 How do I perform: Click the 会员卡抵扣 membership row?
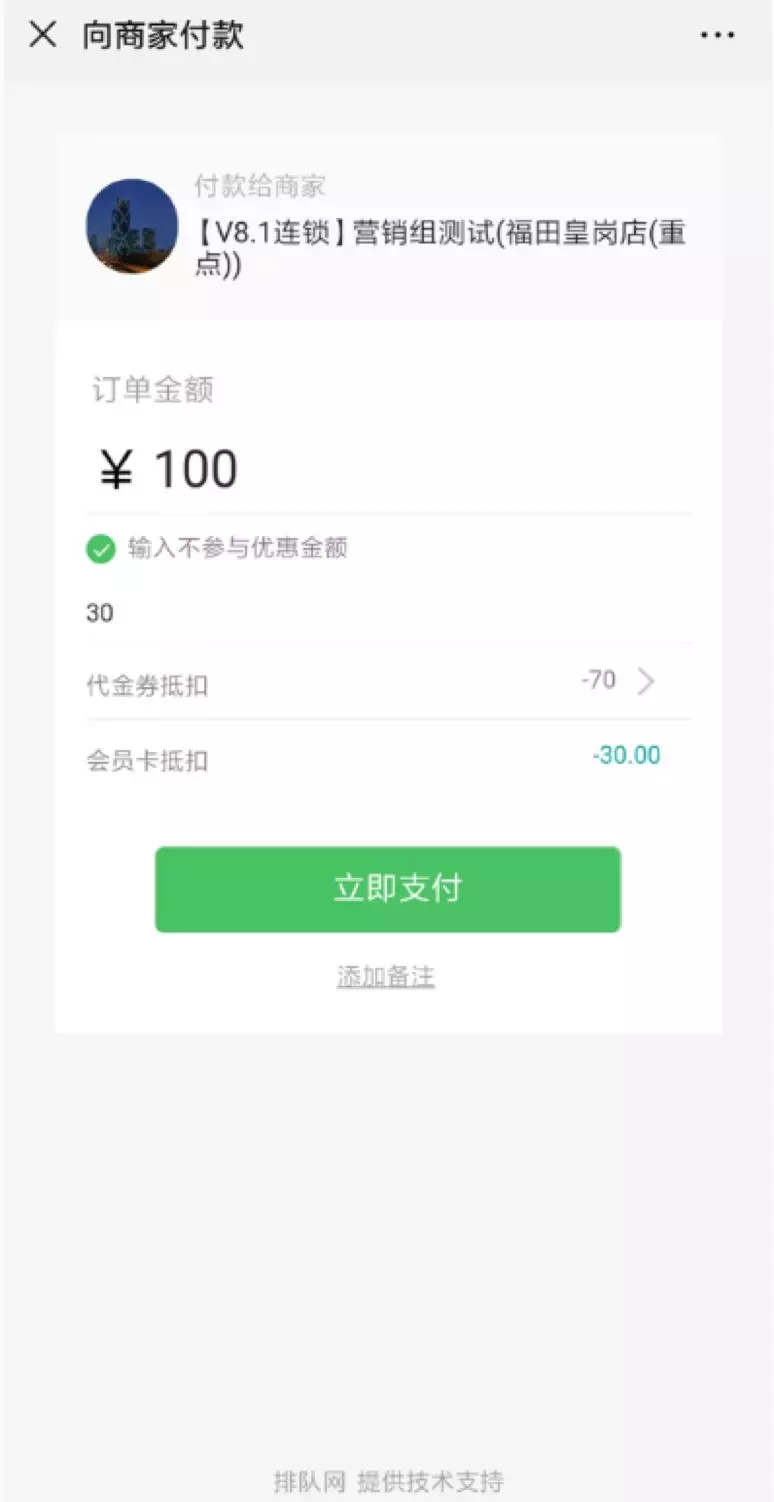(387, 757)
